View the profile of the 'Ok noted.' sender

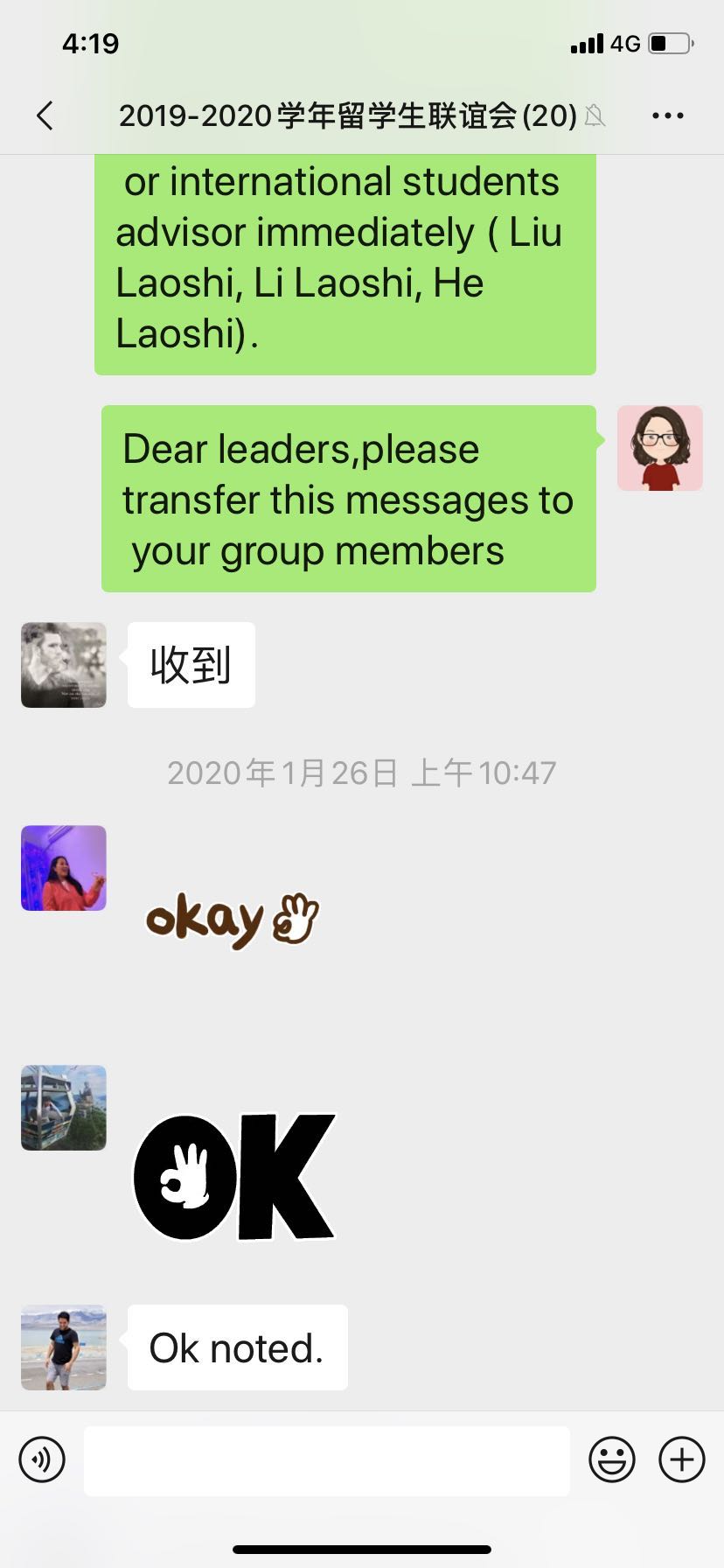[64, 1347]
